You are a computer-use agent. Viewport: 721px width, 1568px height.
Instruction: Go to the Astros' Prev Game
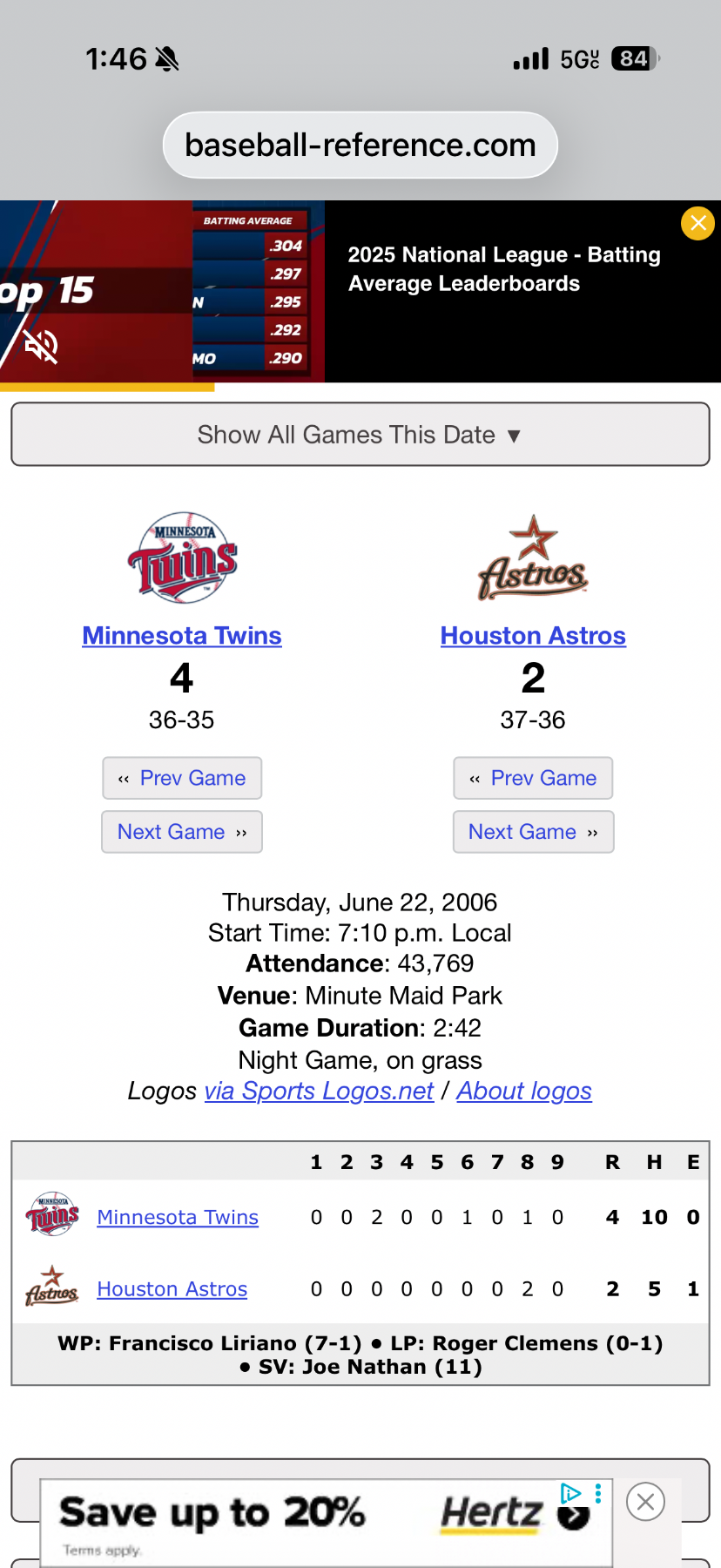tap(533, 778)
